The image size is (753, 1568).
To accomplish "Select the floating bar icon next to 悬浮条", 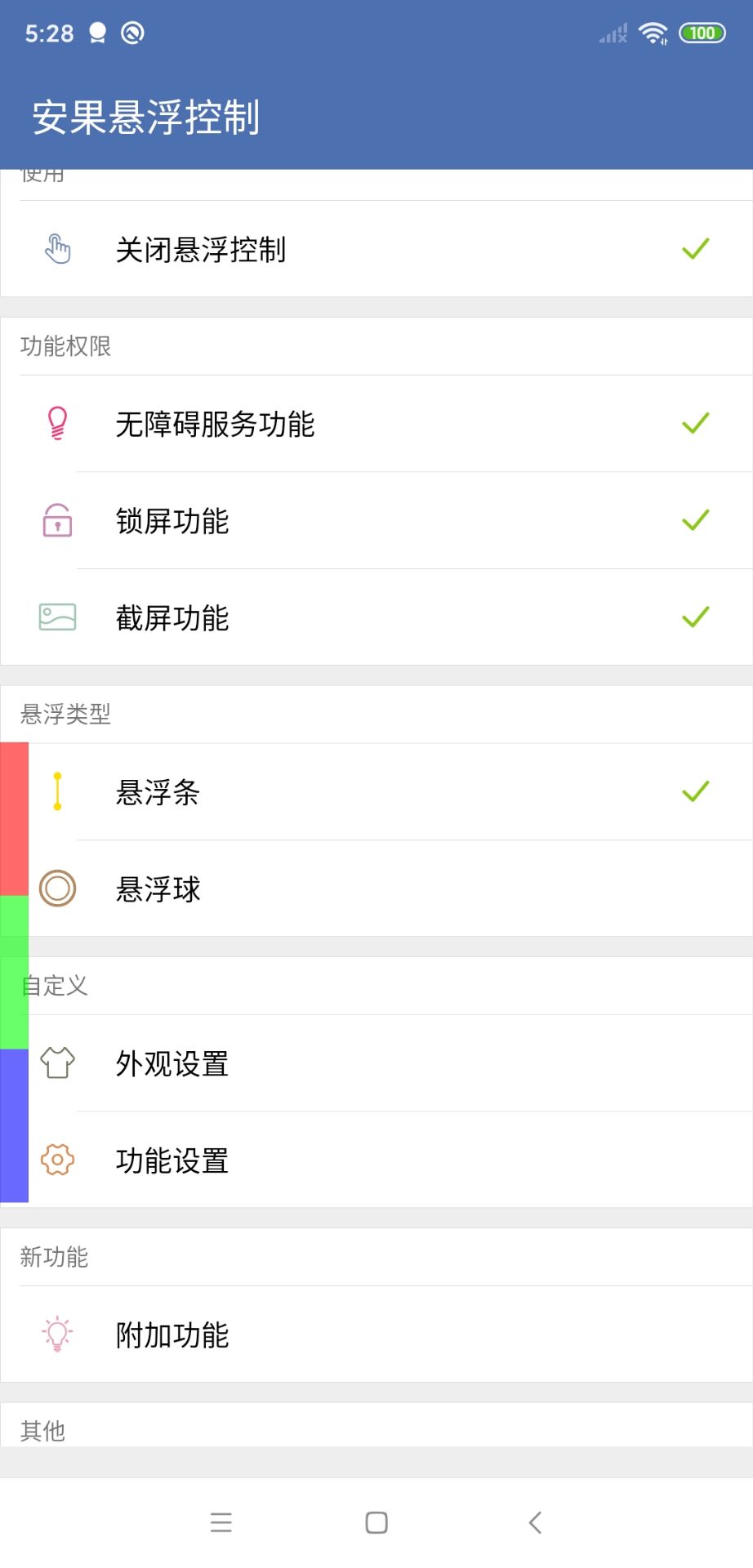I will (56, 791).
